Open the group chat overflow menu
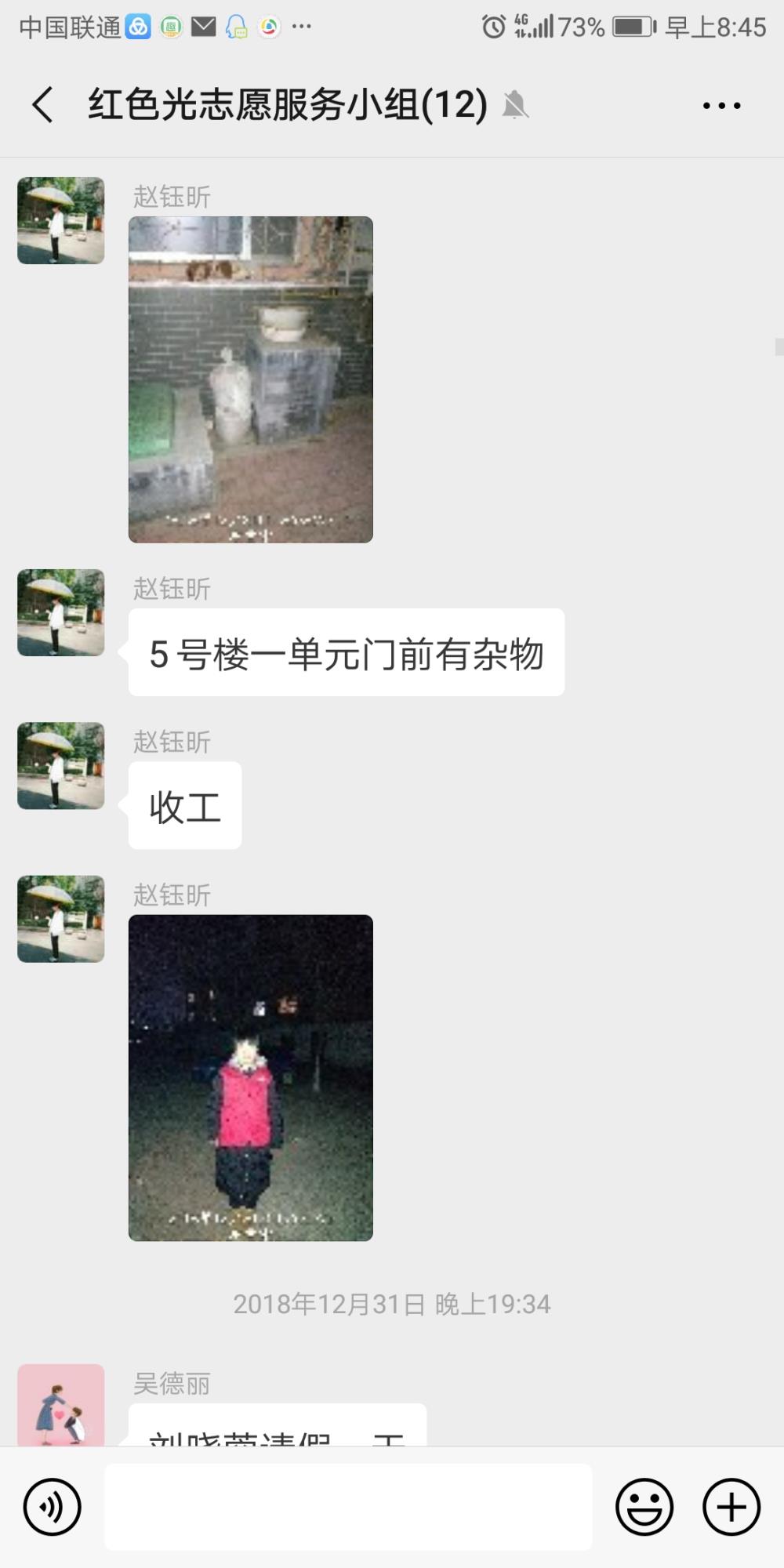This screenshot has height=1568, width=784. (722, 105)
